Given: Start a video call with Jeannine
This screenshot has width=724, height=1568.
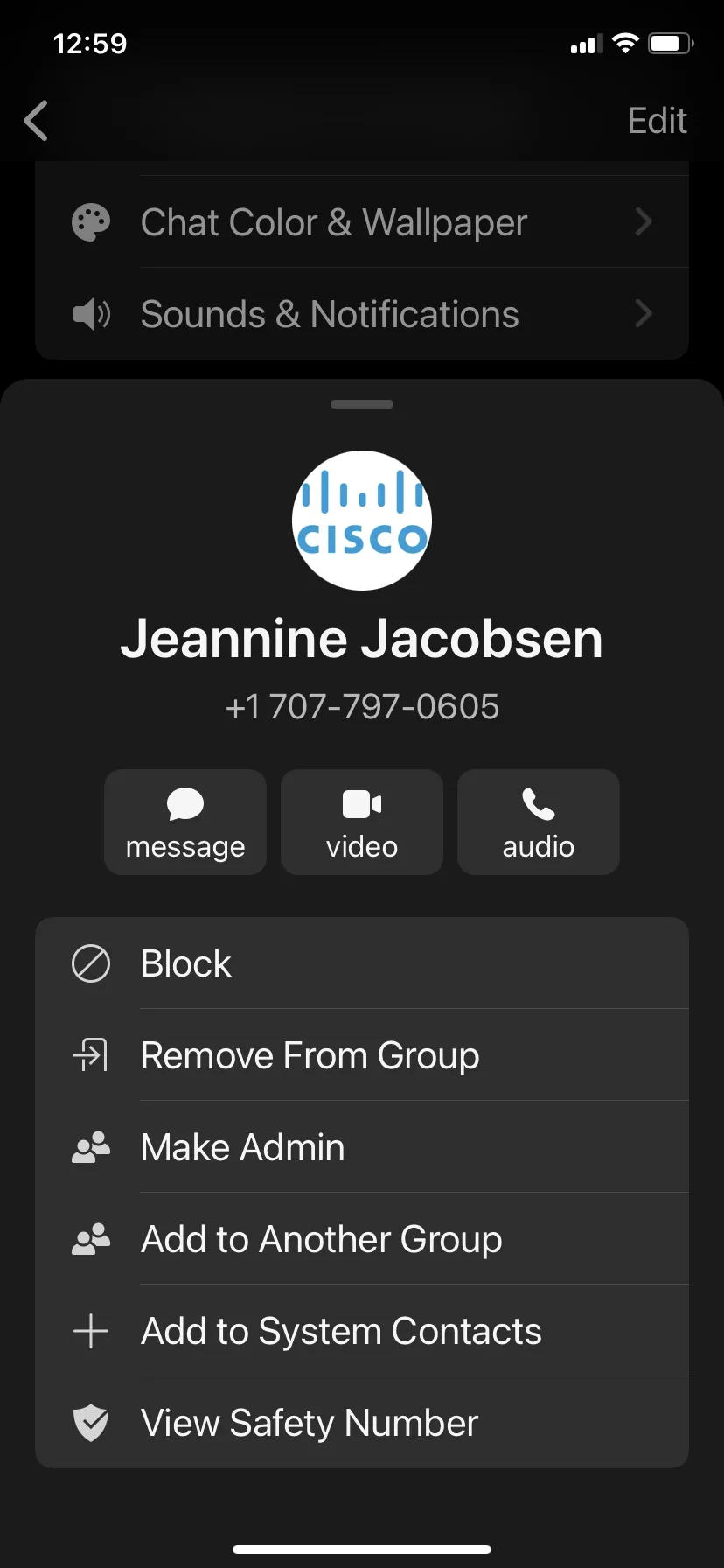Looking at the screenshot, I should coord(362,822).
